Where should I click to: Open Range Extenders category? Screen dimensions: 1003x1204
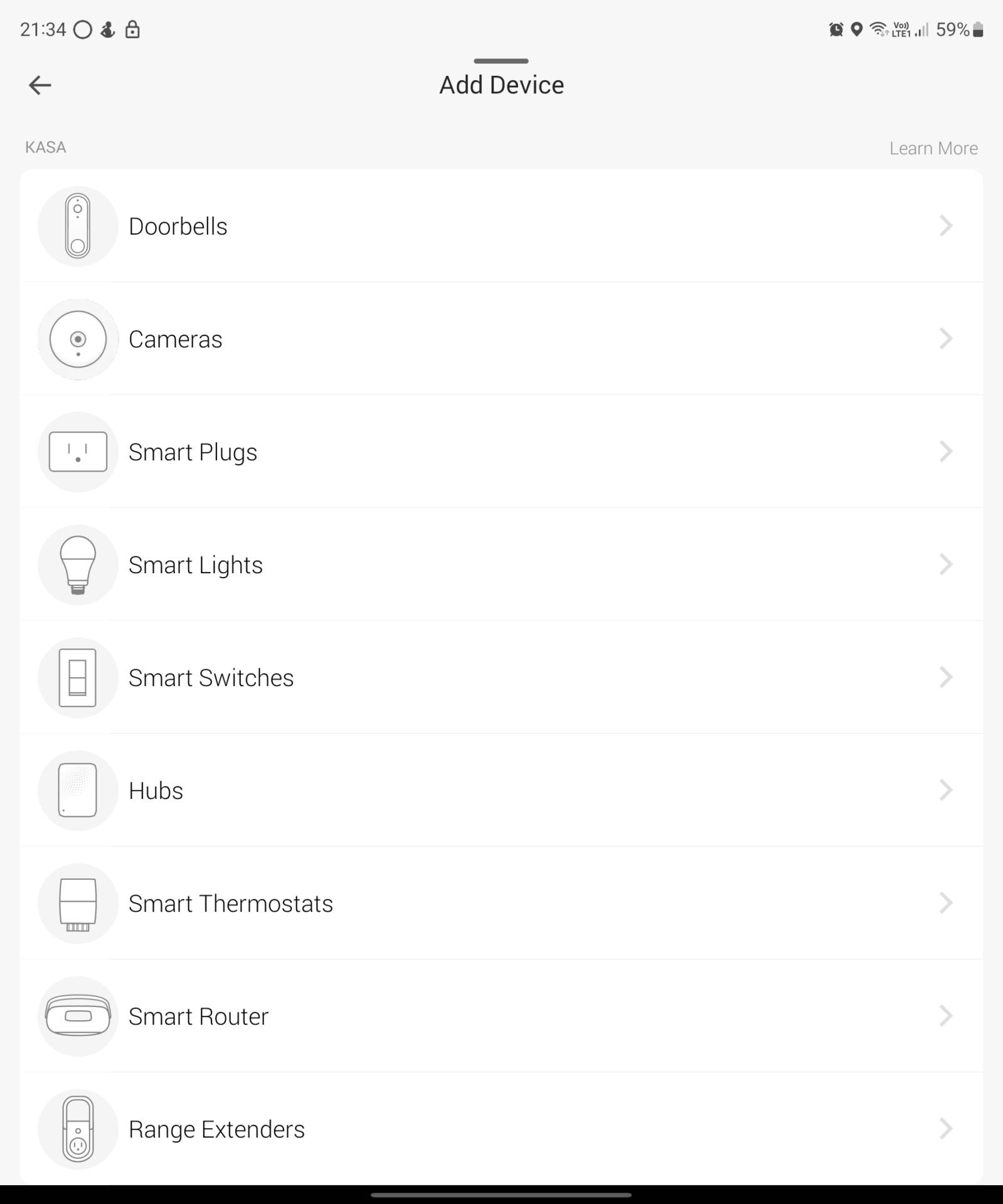tap(501, 1129)
